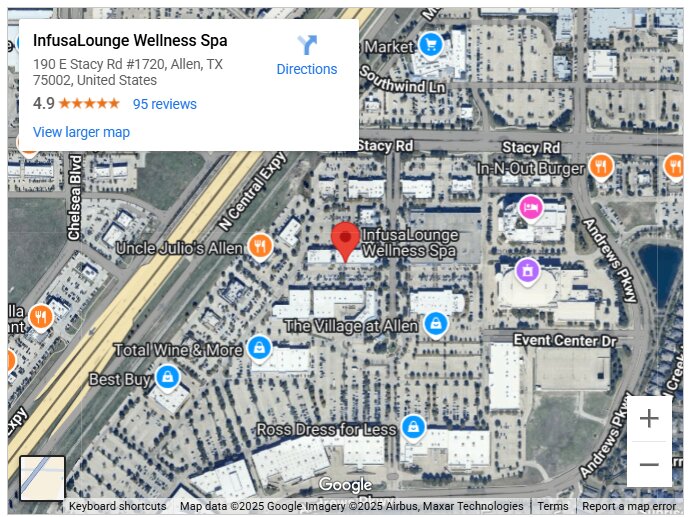Report a map error
This screenshot has height=517, width=692.
[629, 506]
